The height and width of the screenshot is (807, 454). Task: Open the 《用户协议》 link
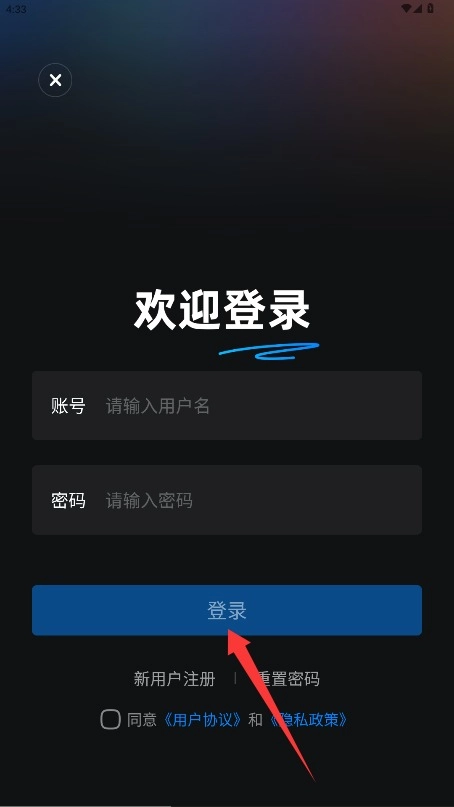202,720
